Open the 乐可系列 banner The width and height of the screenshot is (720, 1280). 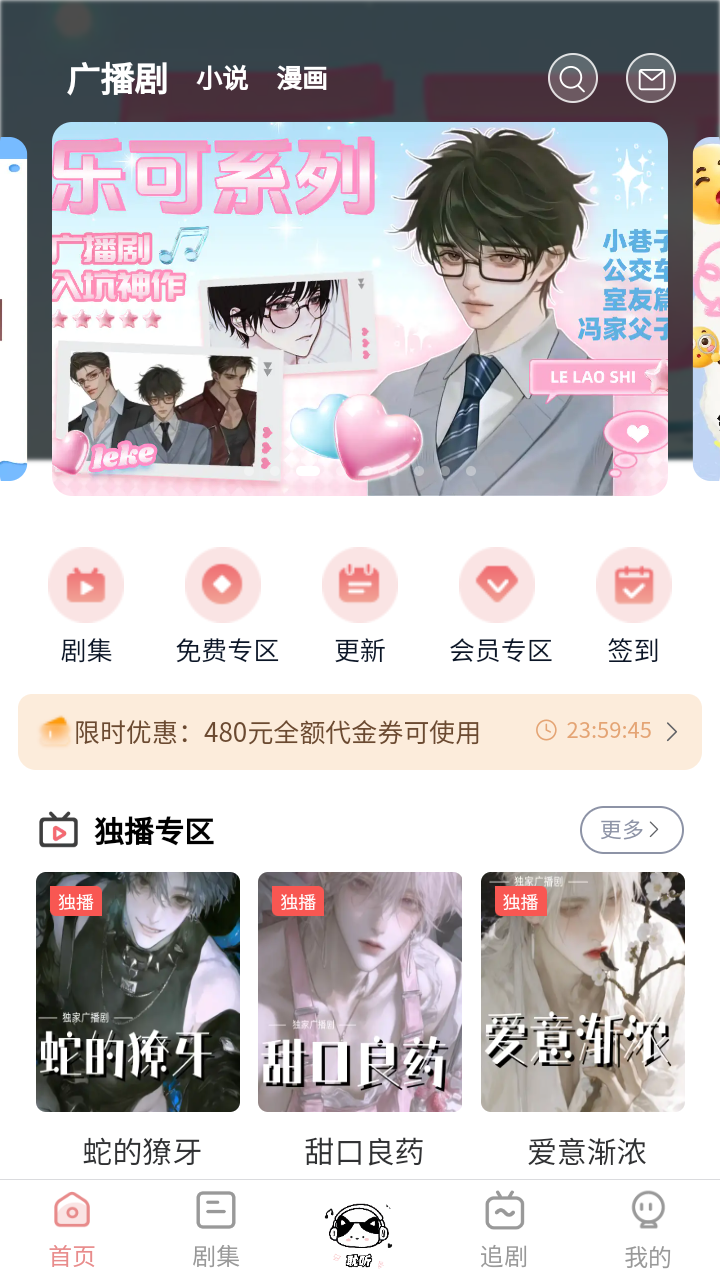(360, 308)
